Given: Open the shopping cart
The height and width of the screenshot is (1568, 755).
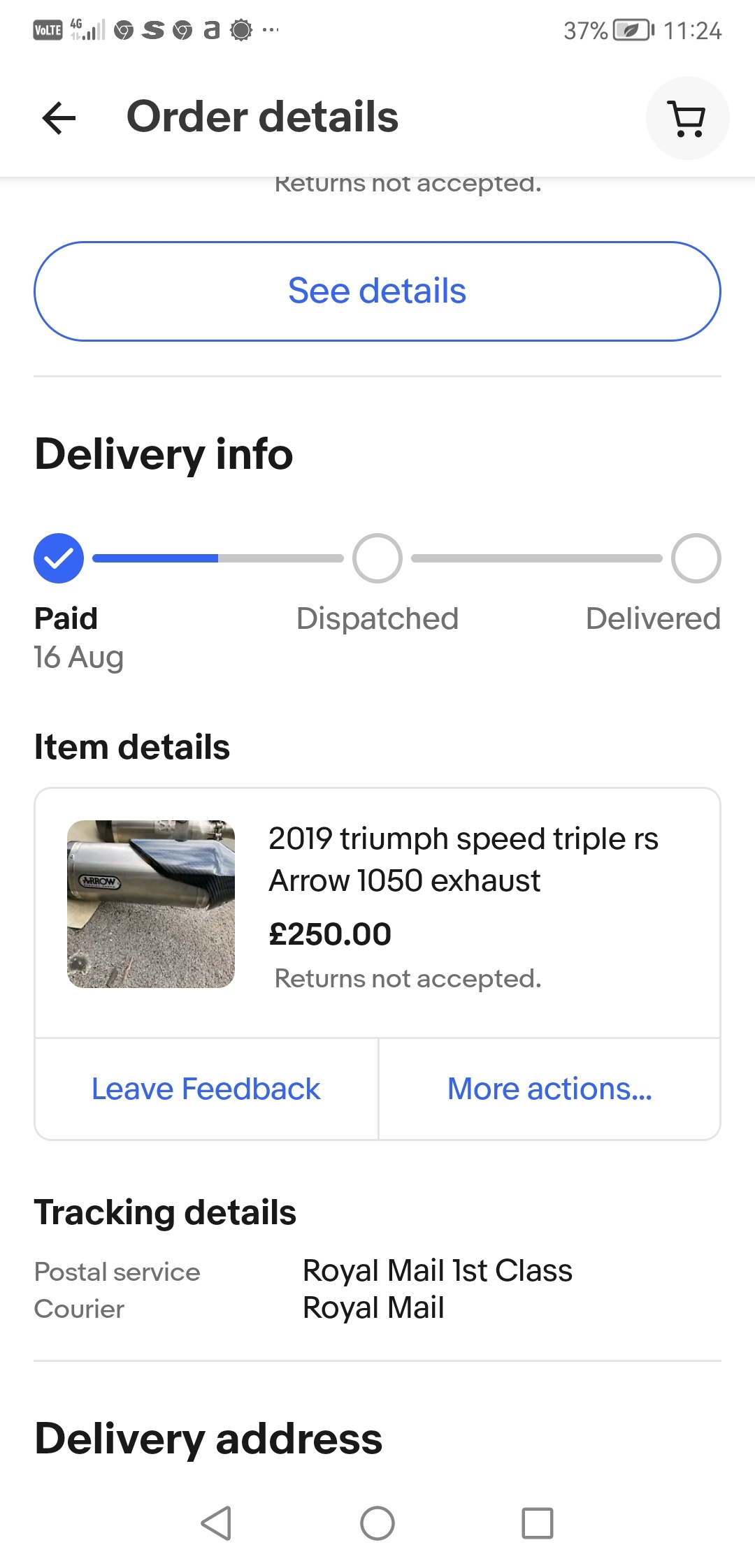Looking at the screenshot, I should 687,118.
